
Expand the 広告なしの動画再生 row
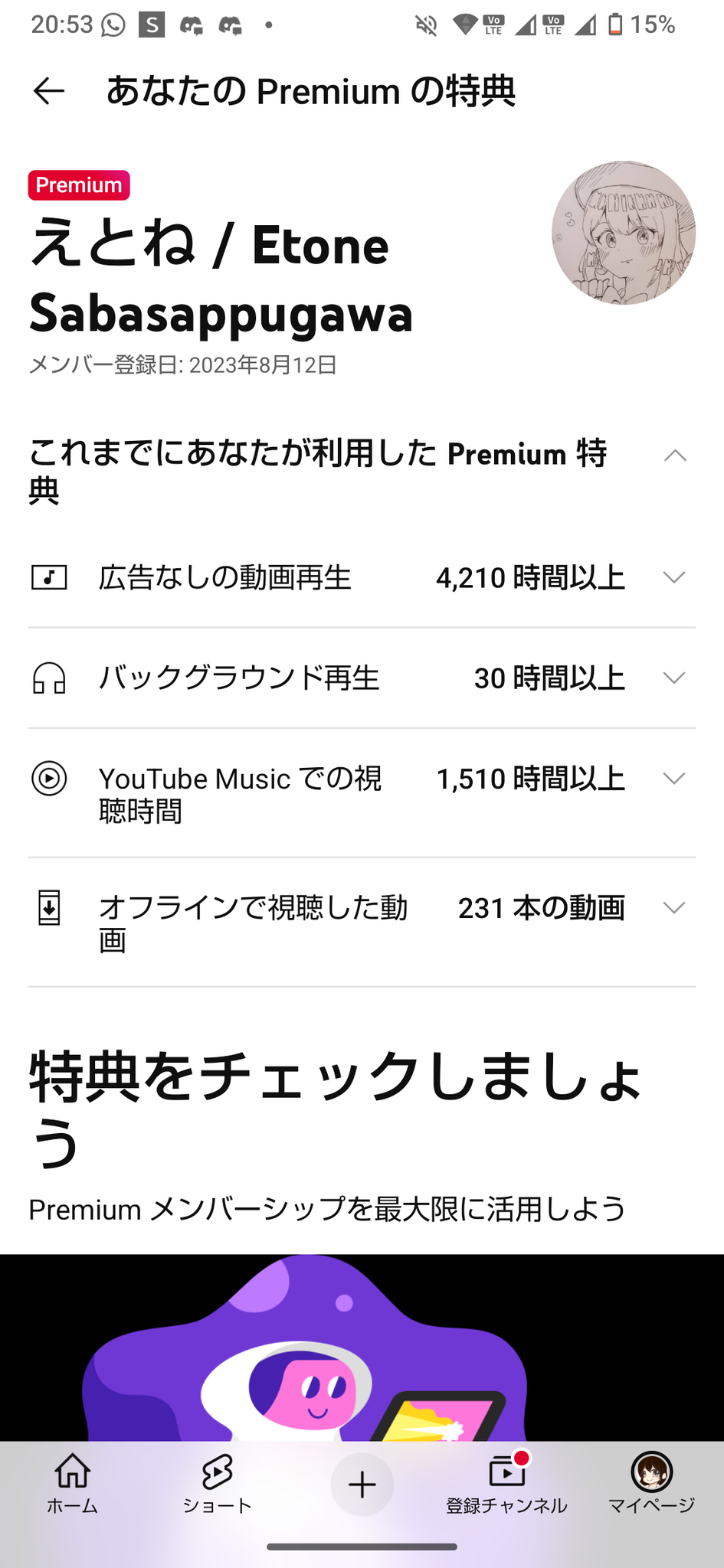pos(362,577)
